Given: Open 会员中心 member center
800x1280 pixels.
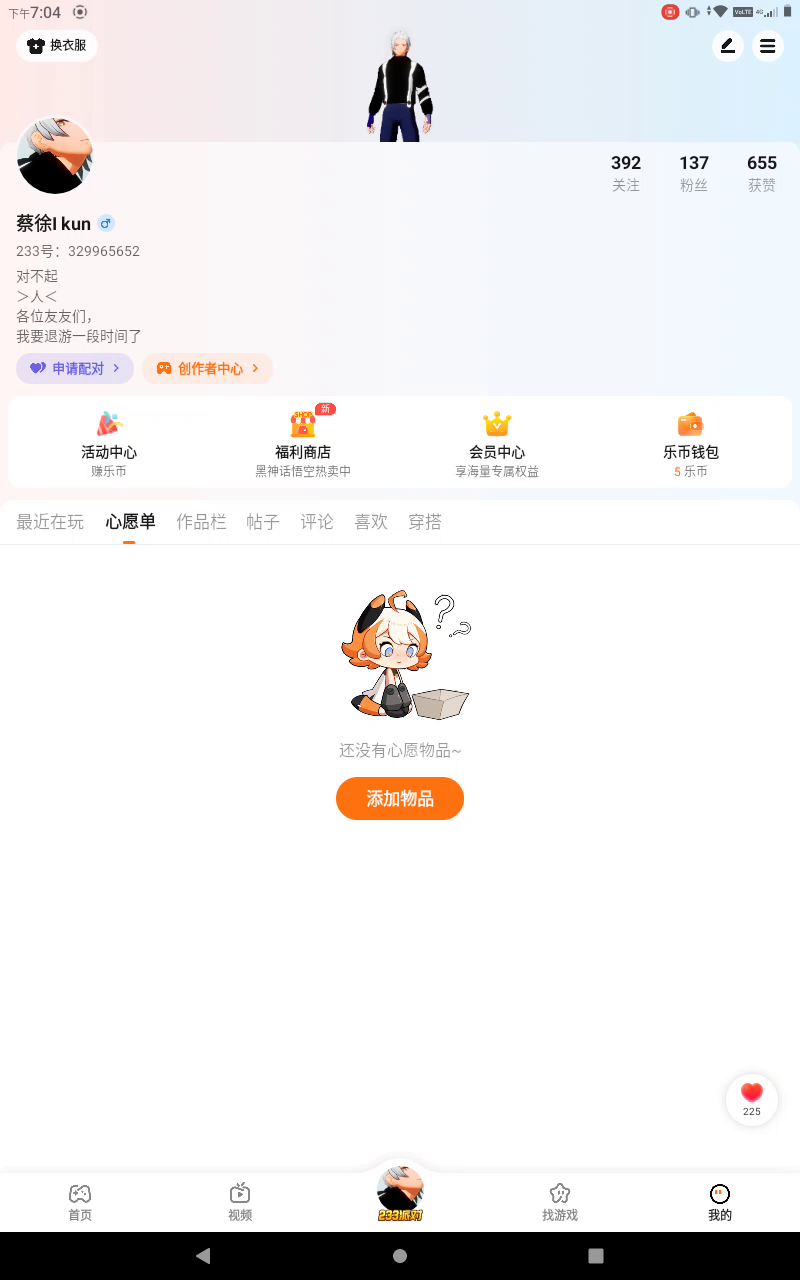Looking at the screenshot, I should click(x=497, y=442).
